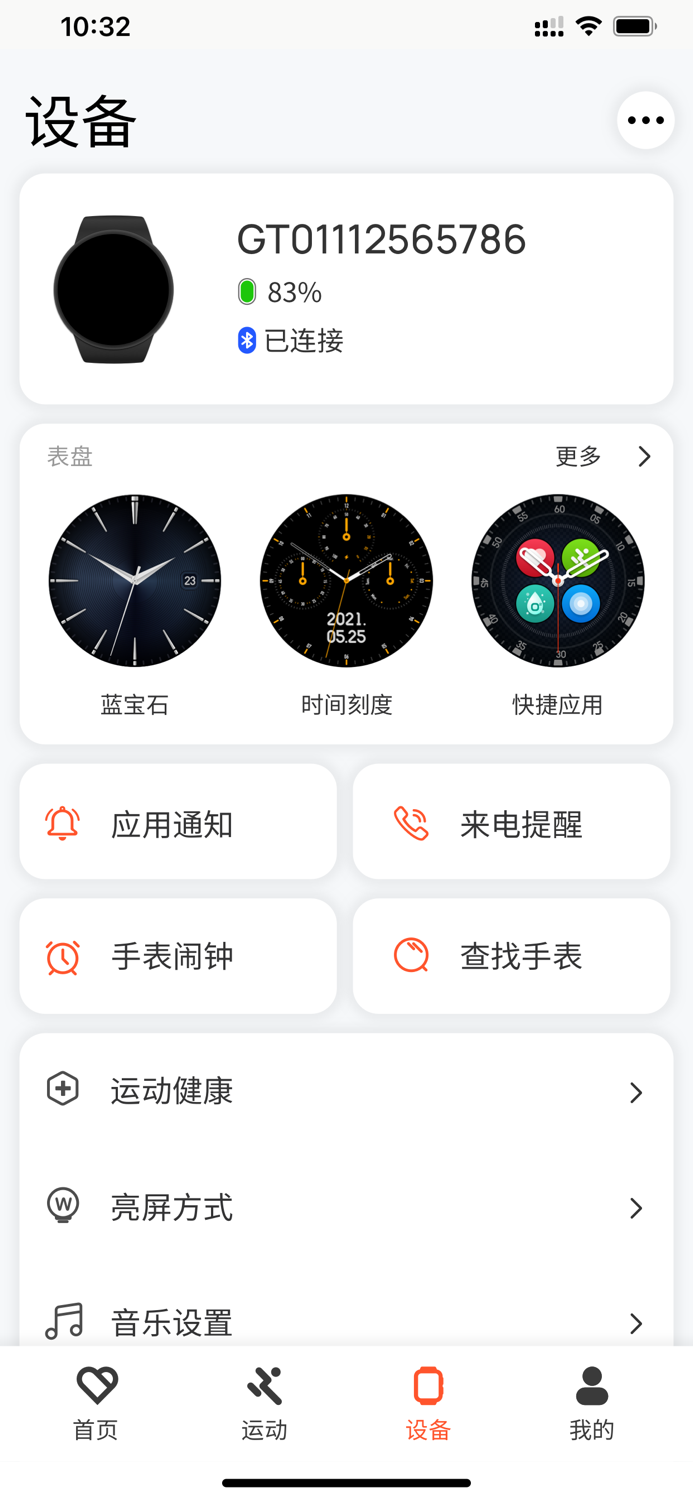Tap 查找手表 to locate the watch
The width and height of the screenshot is (693, 1500).
[x=511, y=956]
